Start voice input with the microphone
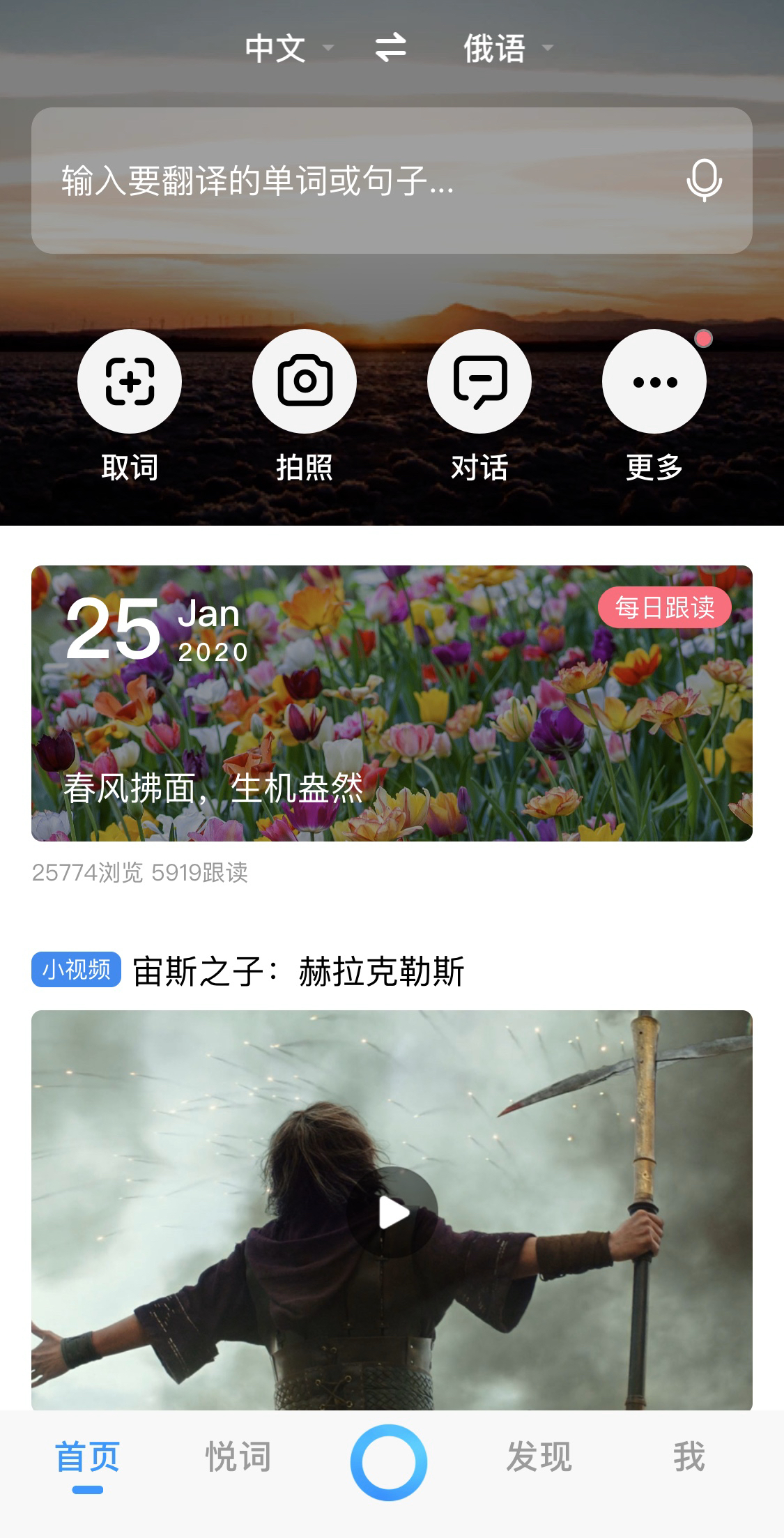Screen dimensions: 784x1538 tap(704, 181)
